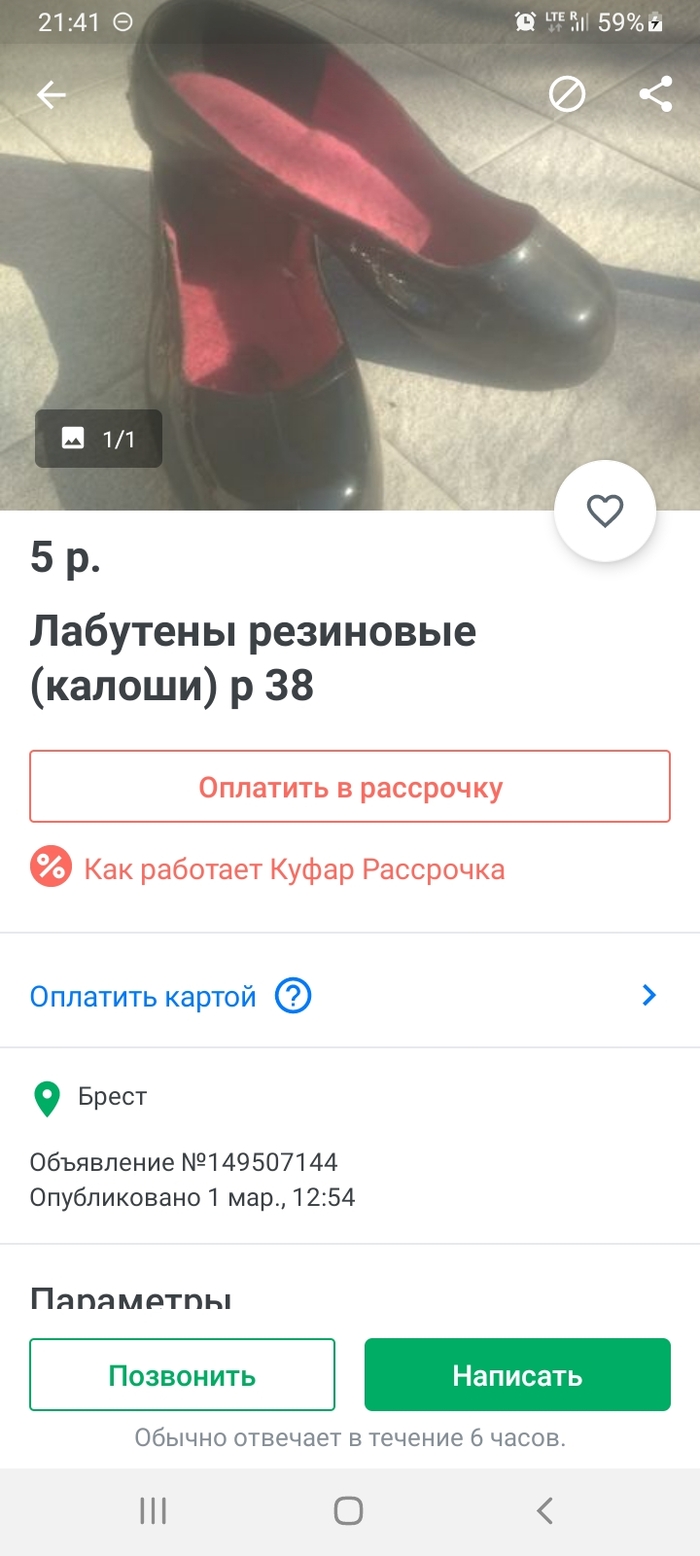Call the seller with Позвонить

182,1375
